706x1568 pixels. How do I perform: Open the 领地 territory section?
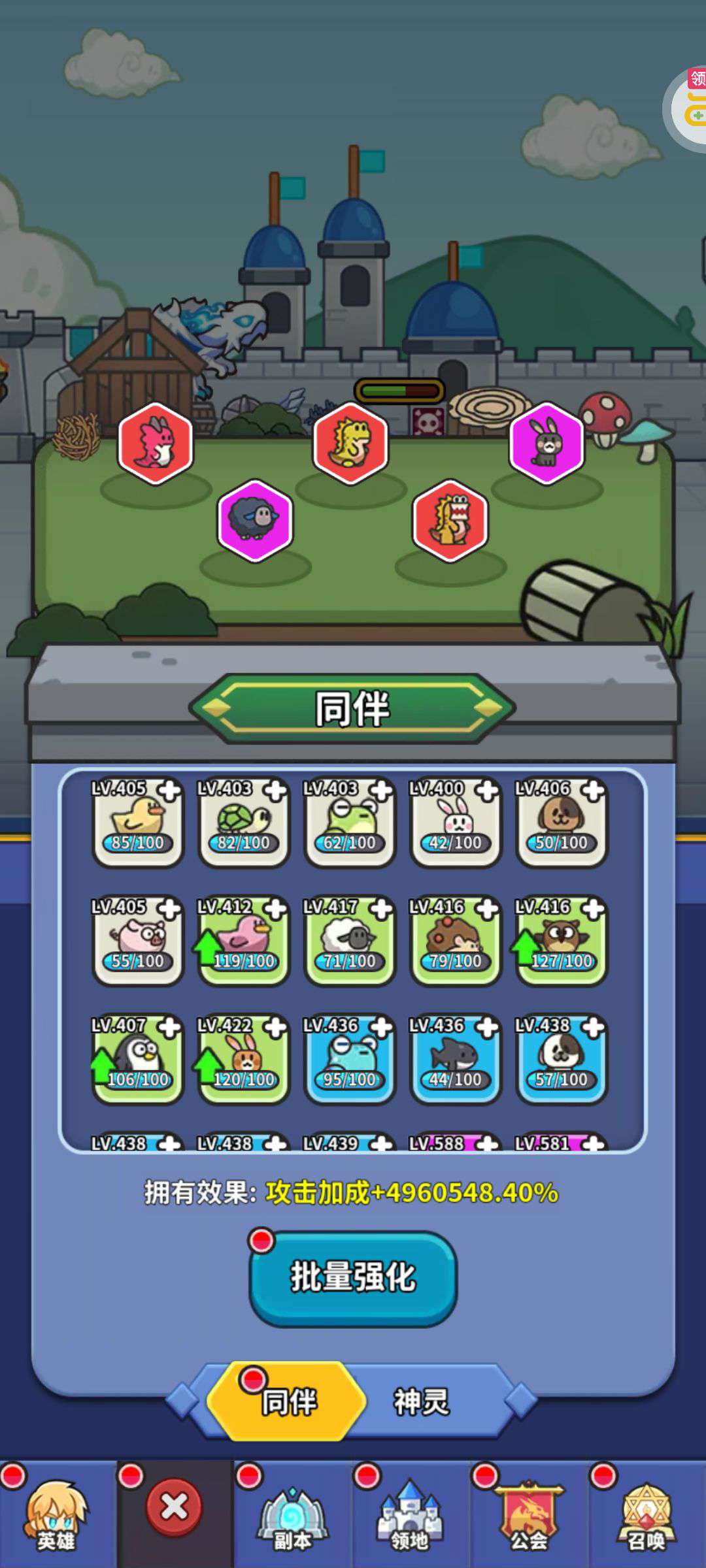coord(410,1514)
